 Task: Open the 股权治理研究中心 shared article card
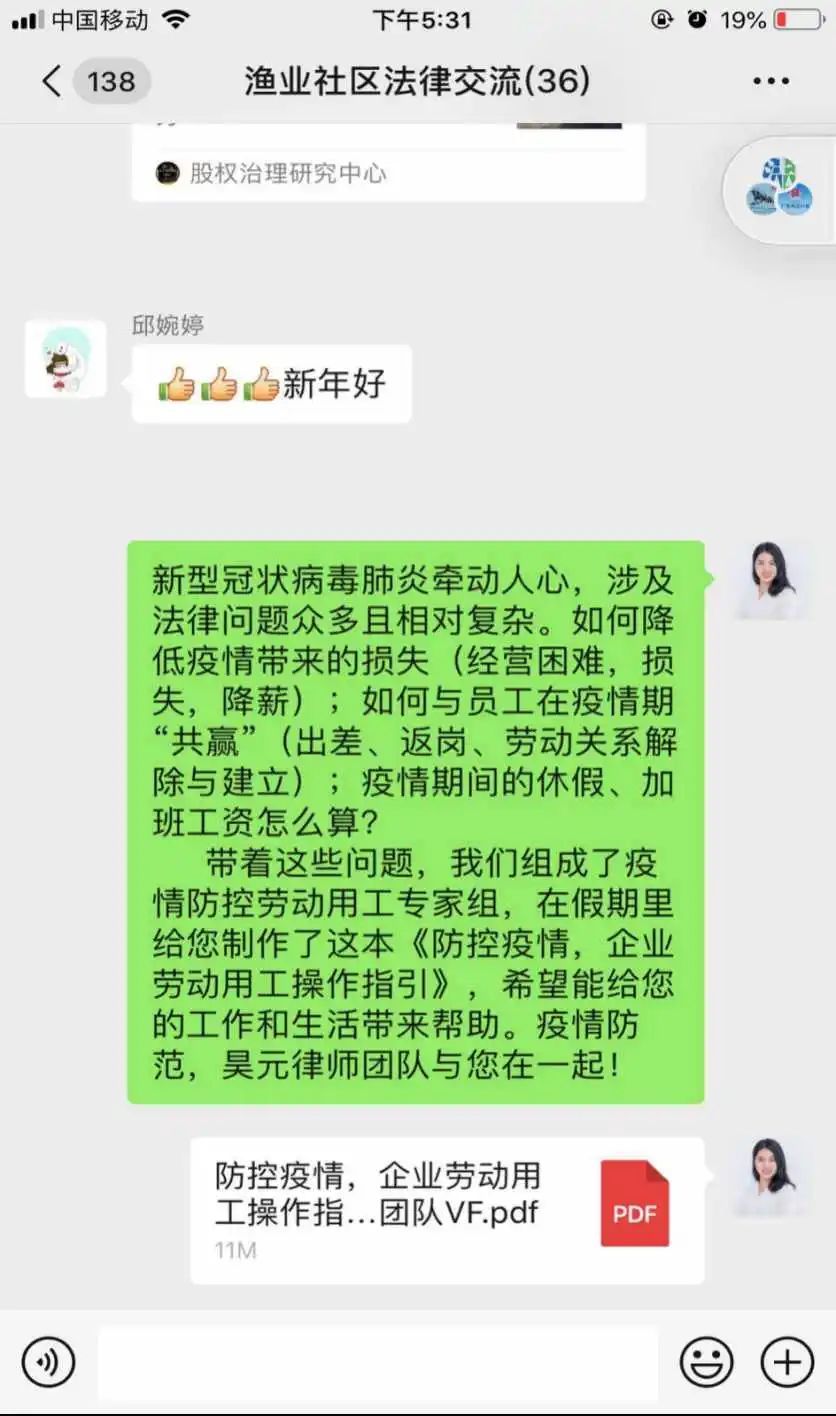pyautogui.click(x=388, y=164)
